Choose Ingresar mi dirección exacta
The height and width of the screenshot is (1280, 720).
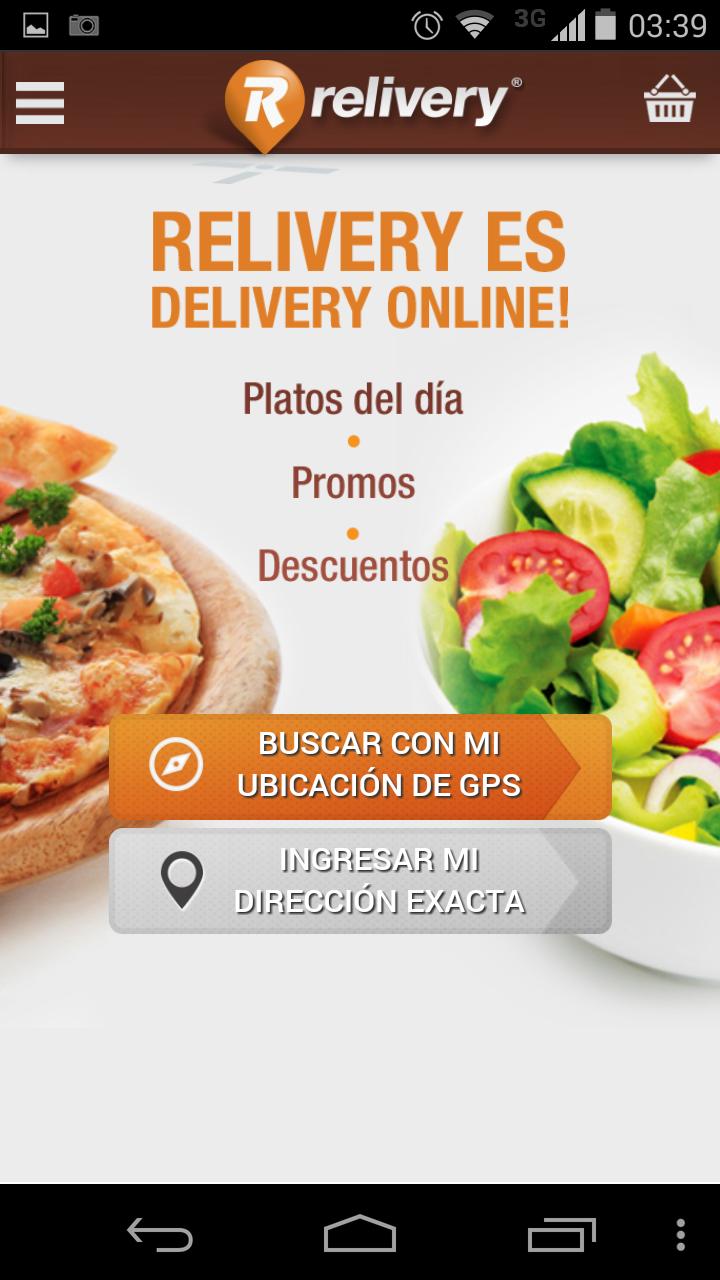(360, 881)
